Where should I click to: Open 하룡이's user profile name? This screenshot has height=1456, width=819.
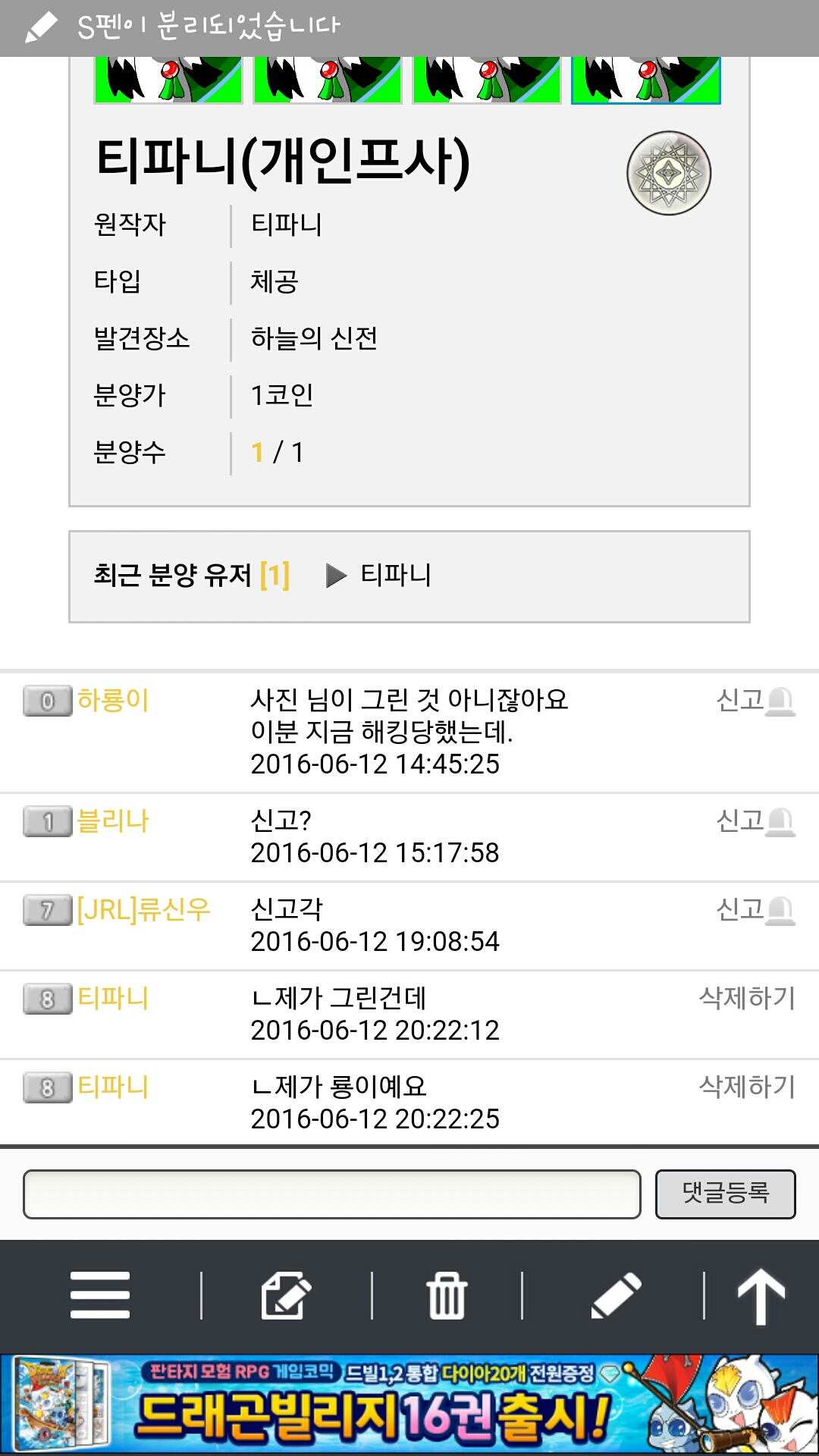tap(113, 700)
